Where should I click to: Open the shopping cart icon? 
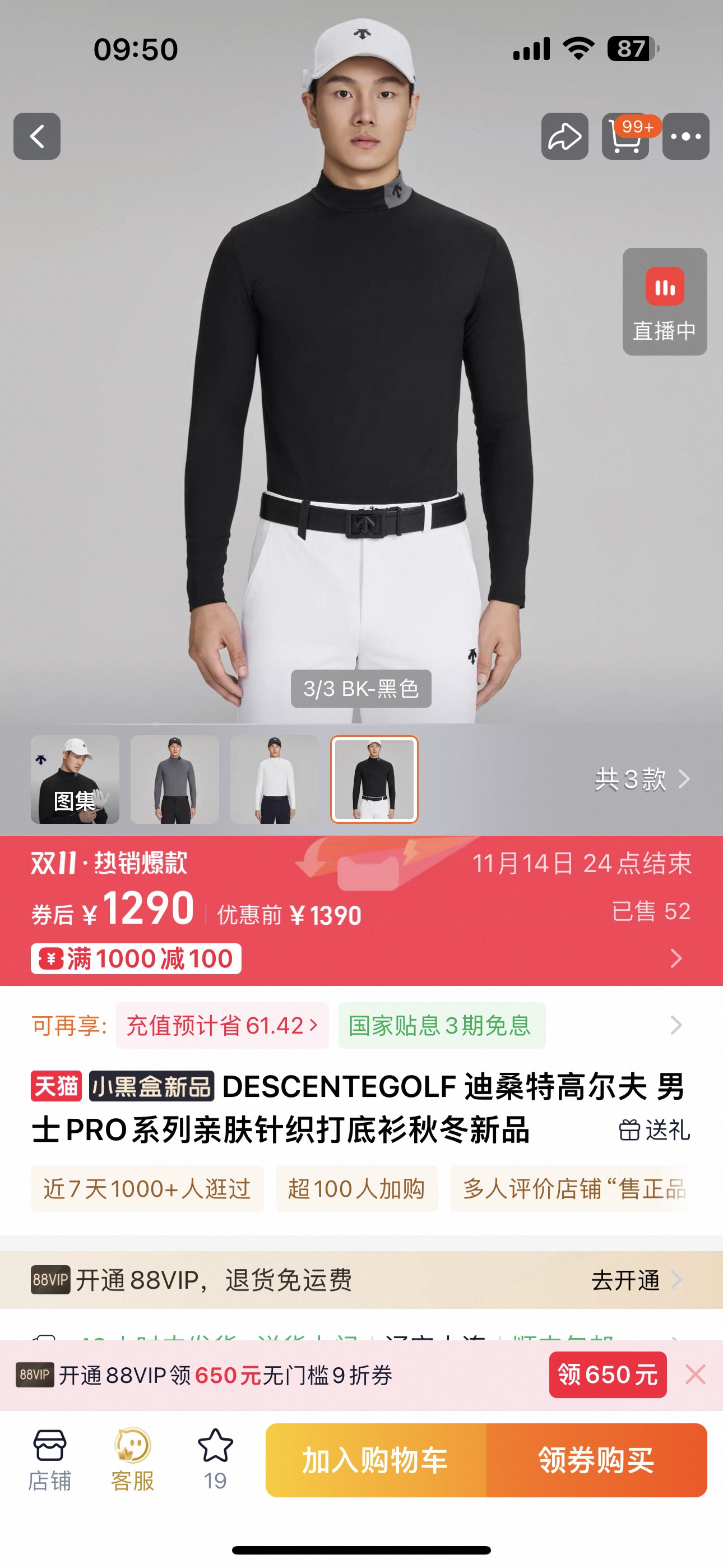point(625,136)
